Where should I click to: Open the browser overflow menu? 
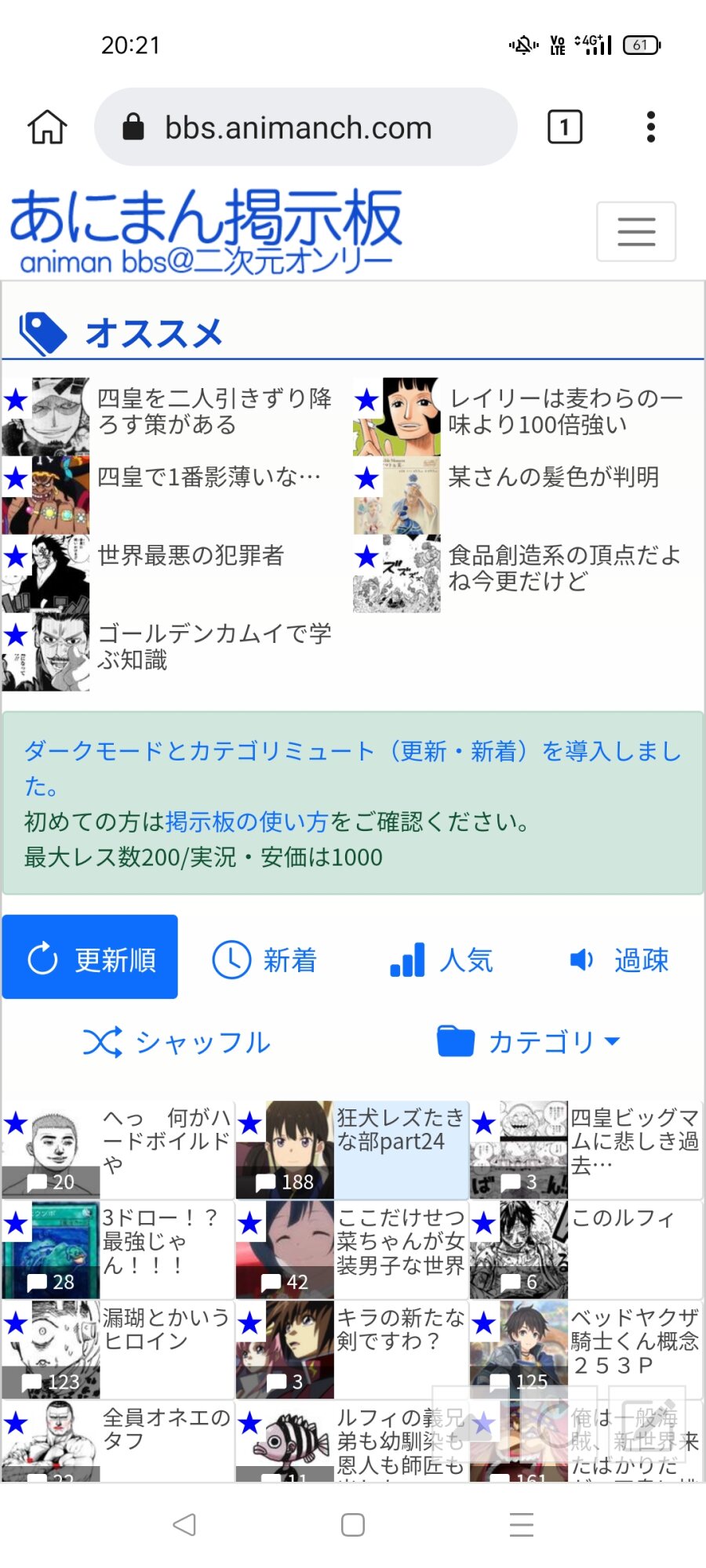coord(650,127)
